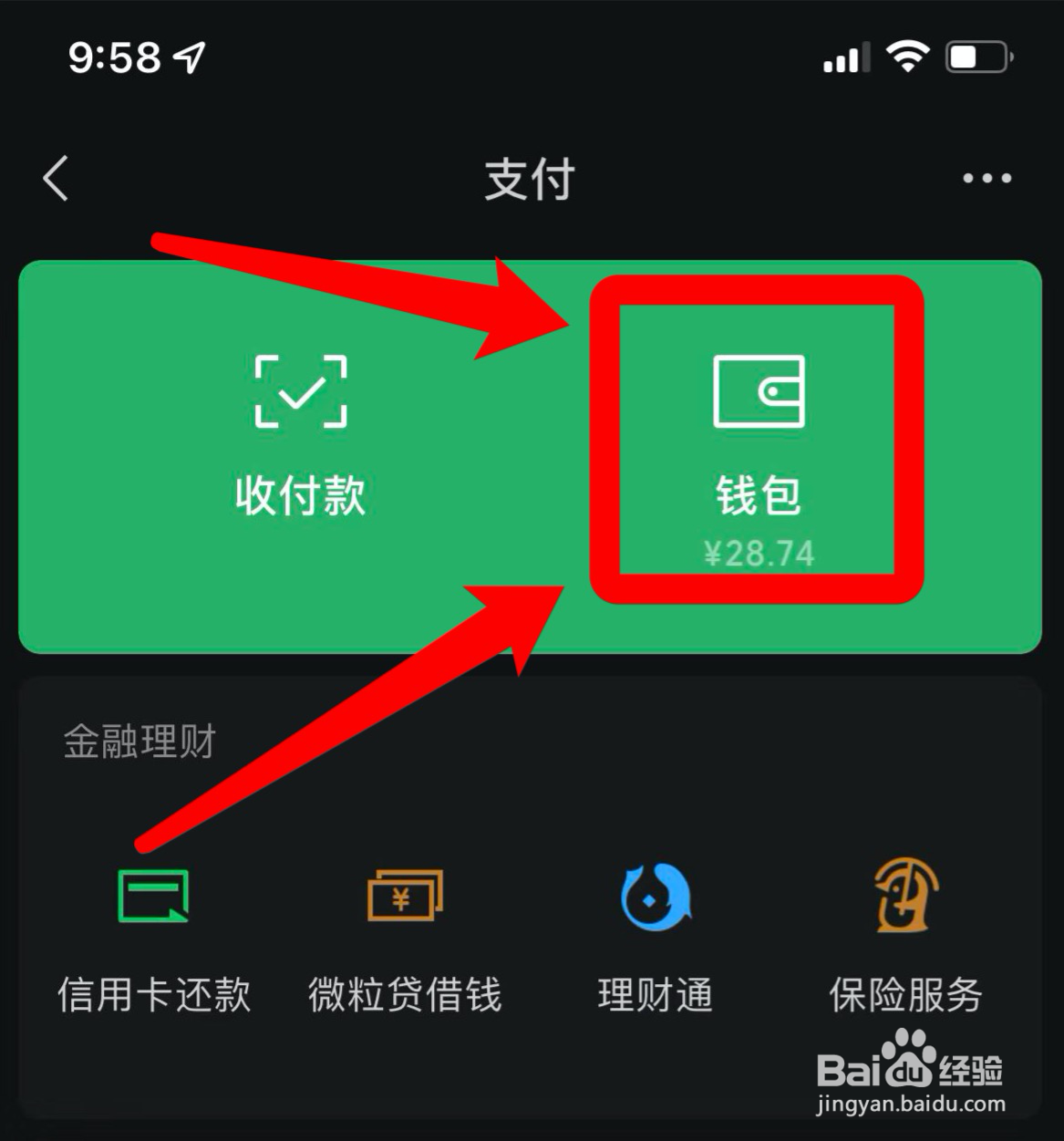Tap the orange umbrella icon above 保险服务
Screen dimensions: 1064x1141
tap(905, 897)
